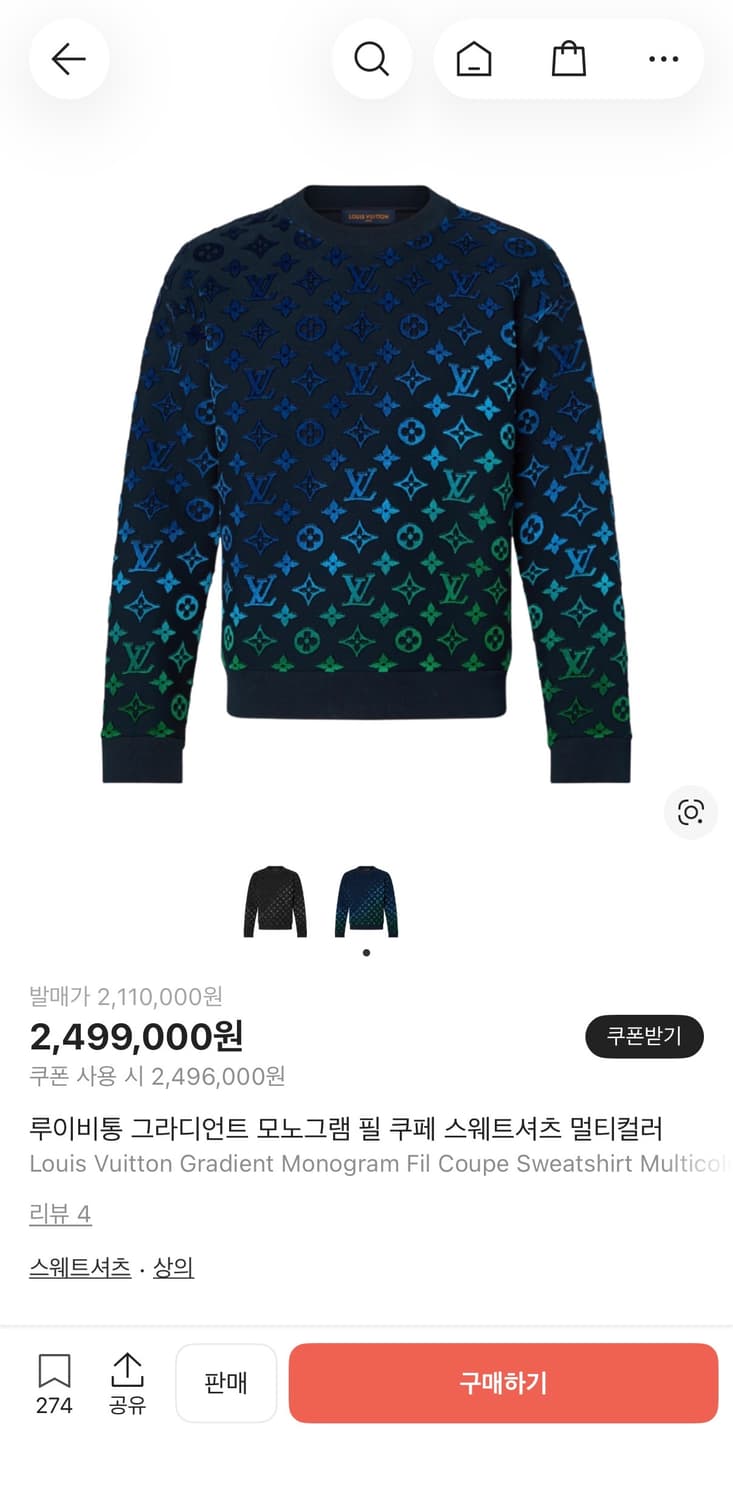Open the more options ellipsis icon
The image size is (733, 1500).
[663, 59]
